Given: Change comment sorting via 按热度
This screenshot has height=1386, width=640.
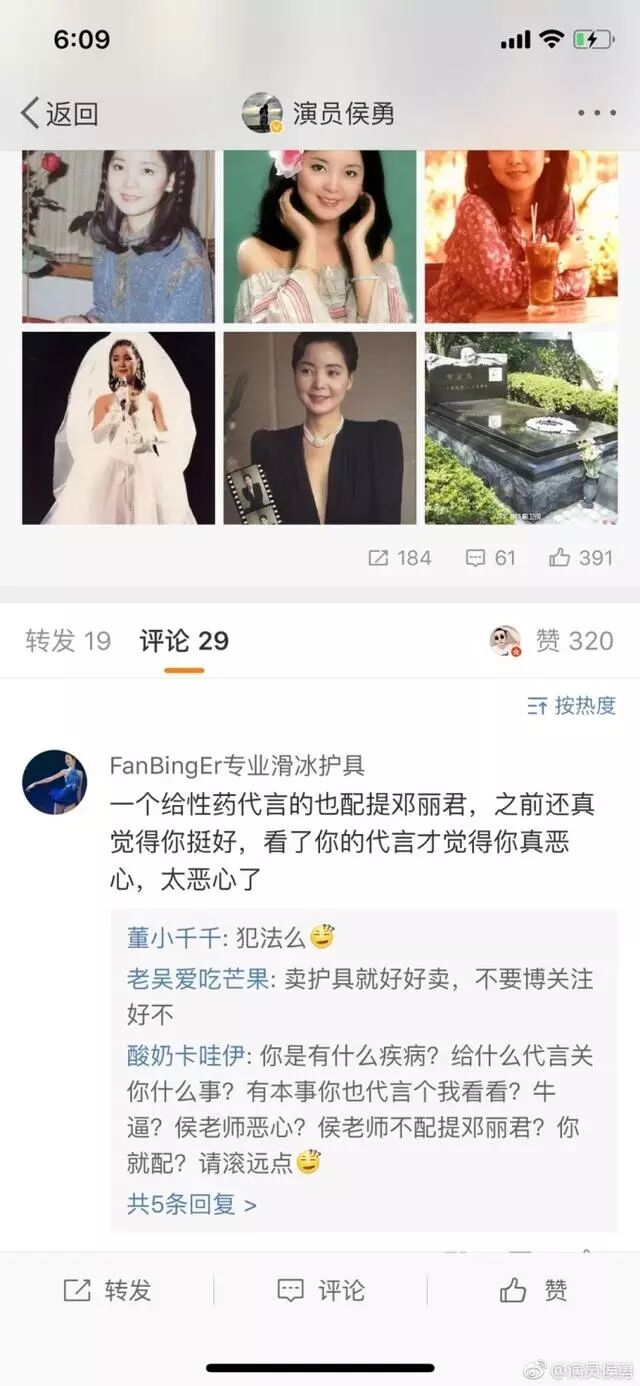Looking at the screenshot, I should (572, 706).
